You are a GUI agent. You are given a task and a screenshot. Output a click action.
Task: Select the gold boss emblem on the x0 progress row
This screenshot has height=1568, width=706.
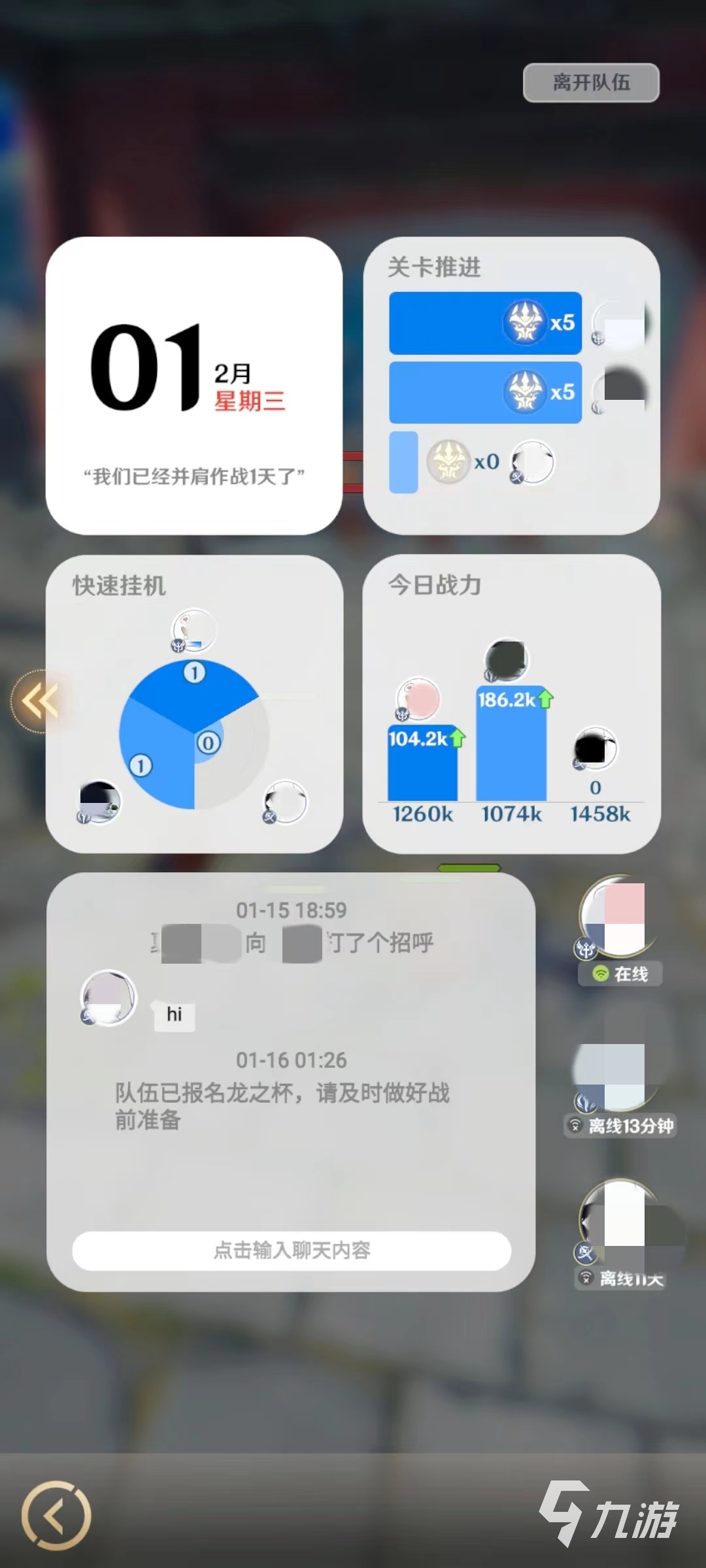pyautogui.click(x=446, y=461)
